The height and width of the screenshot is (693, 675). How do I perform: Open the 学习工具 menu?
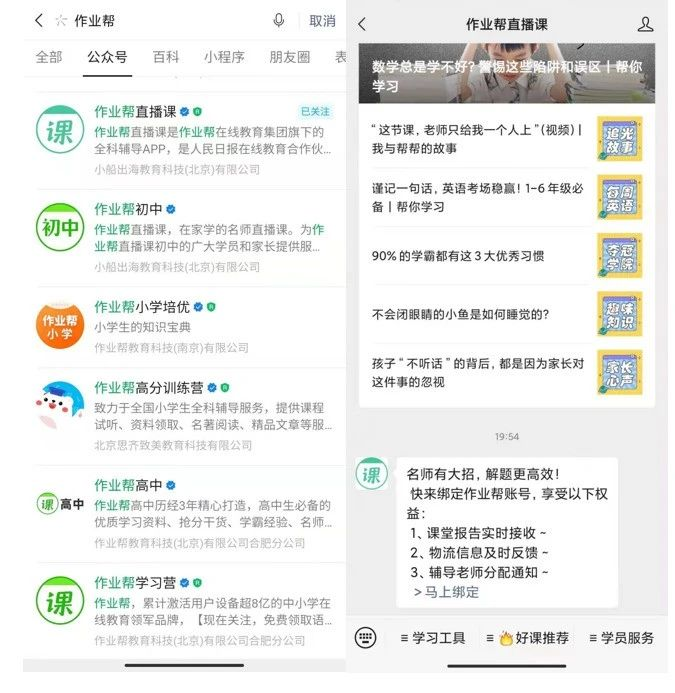pos(433,638)
